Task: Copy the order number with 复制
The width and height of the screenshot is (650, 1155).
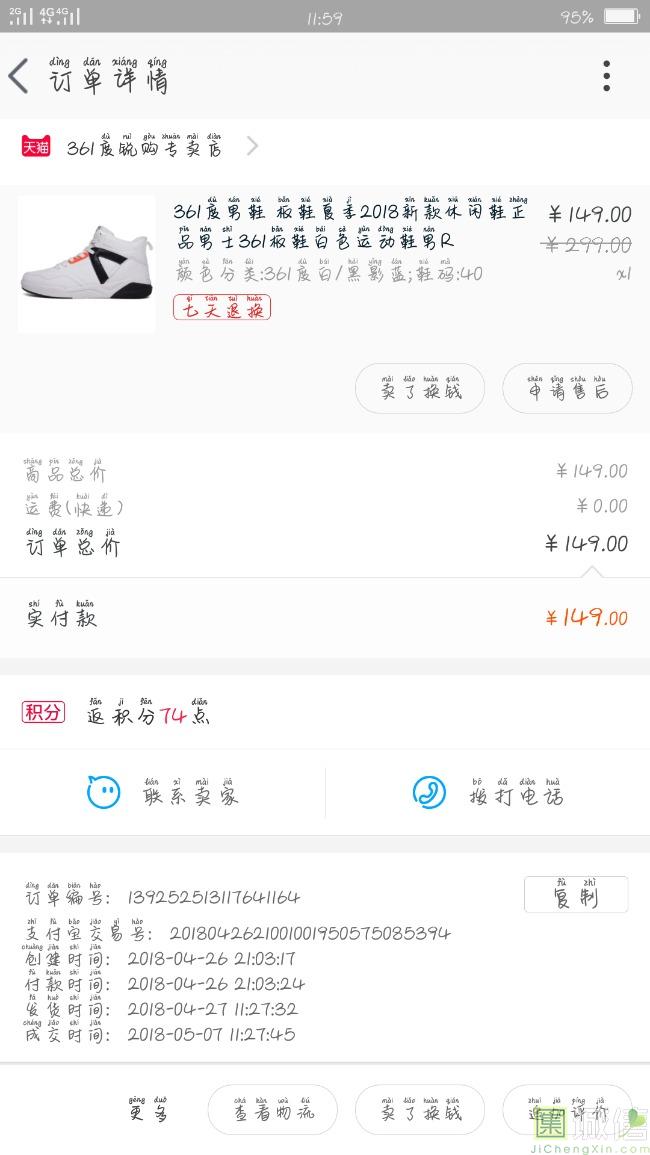Action: tap(575, 895)
